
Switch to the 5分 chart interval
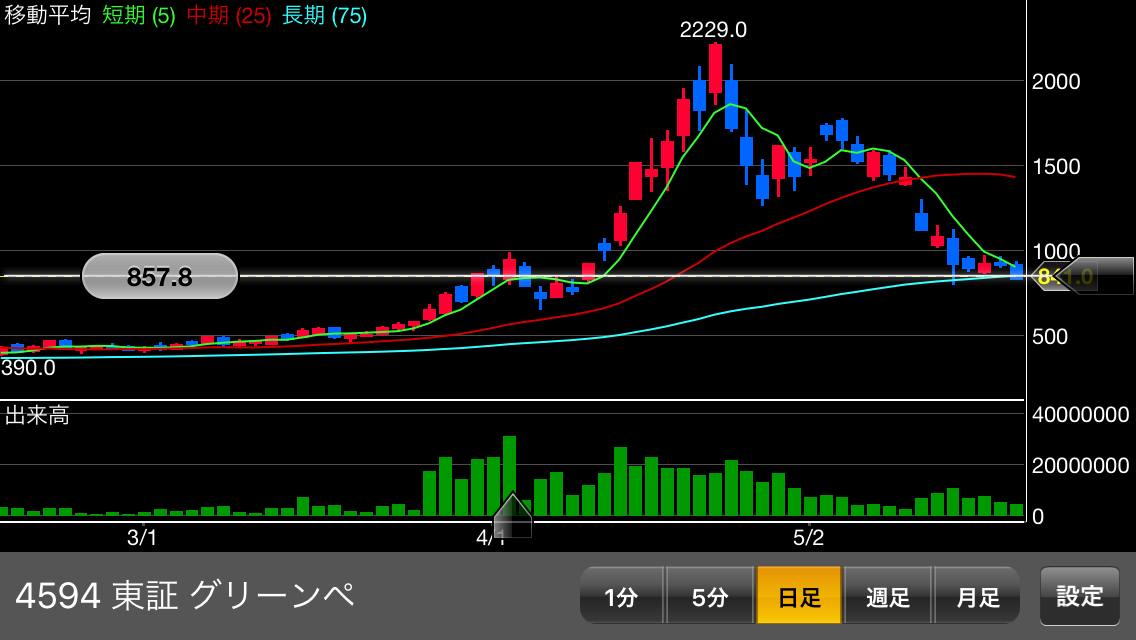pyautogui.click(x=710, y=596)
